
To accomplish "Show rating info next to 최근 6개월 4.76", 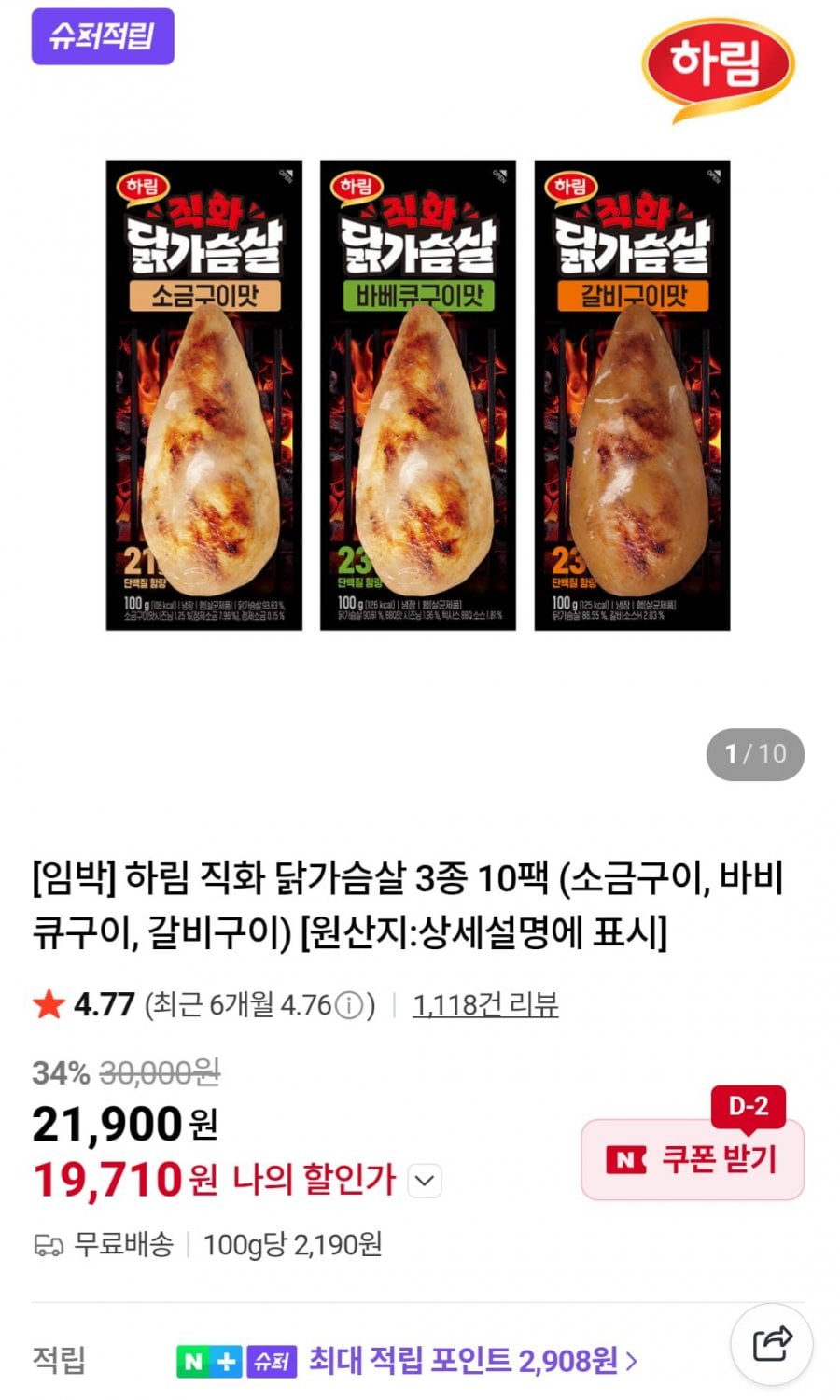I will [349, 1005].
